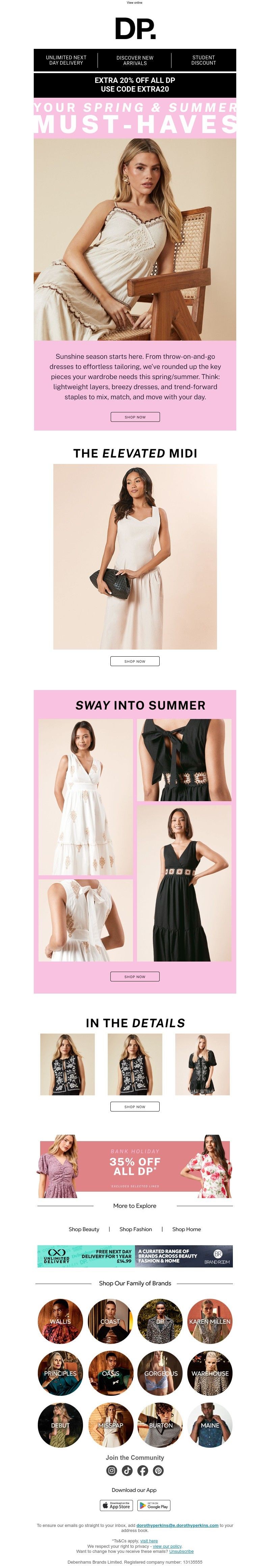Tap Shop Now under Sunshine season text

coord(135,417)
